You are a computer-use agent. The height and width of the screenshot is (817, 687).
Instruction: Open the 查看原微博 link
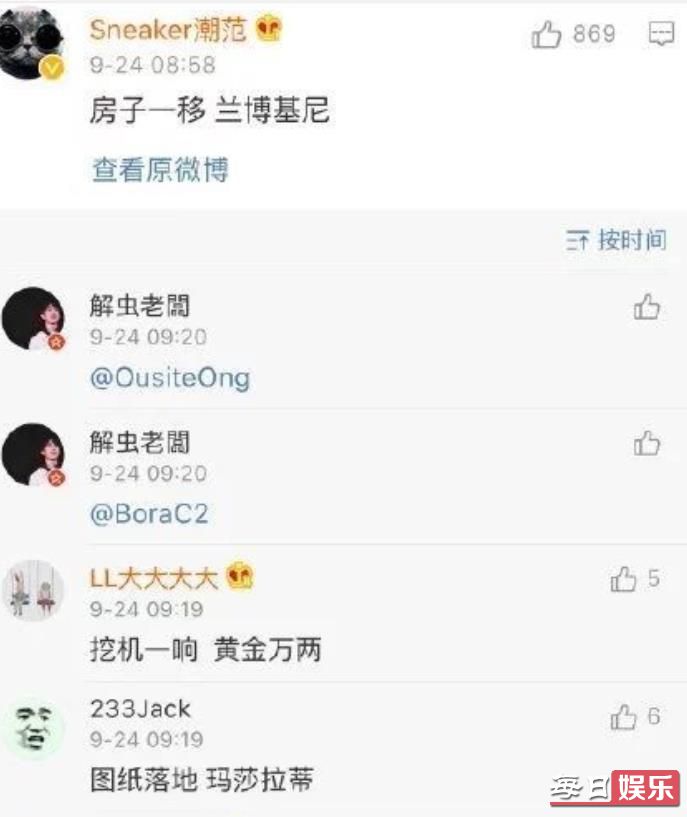pyautogui.click(x=160, y=170)
